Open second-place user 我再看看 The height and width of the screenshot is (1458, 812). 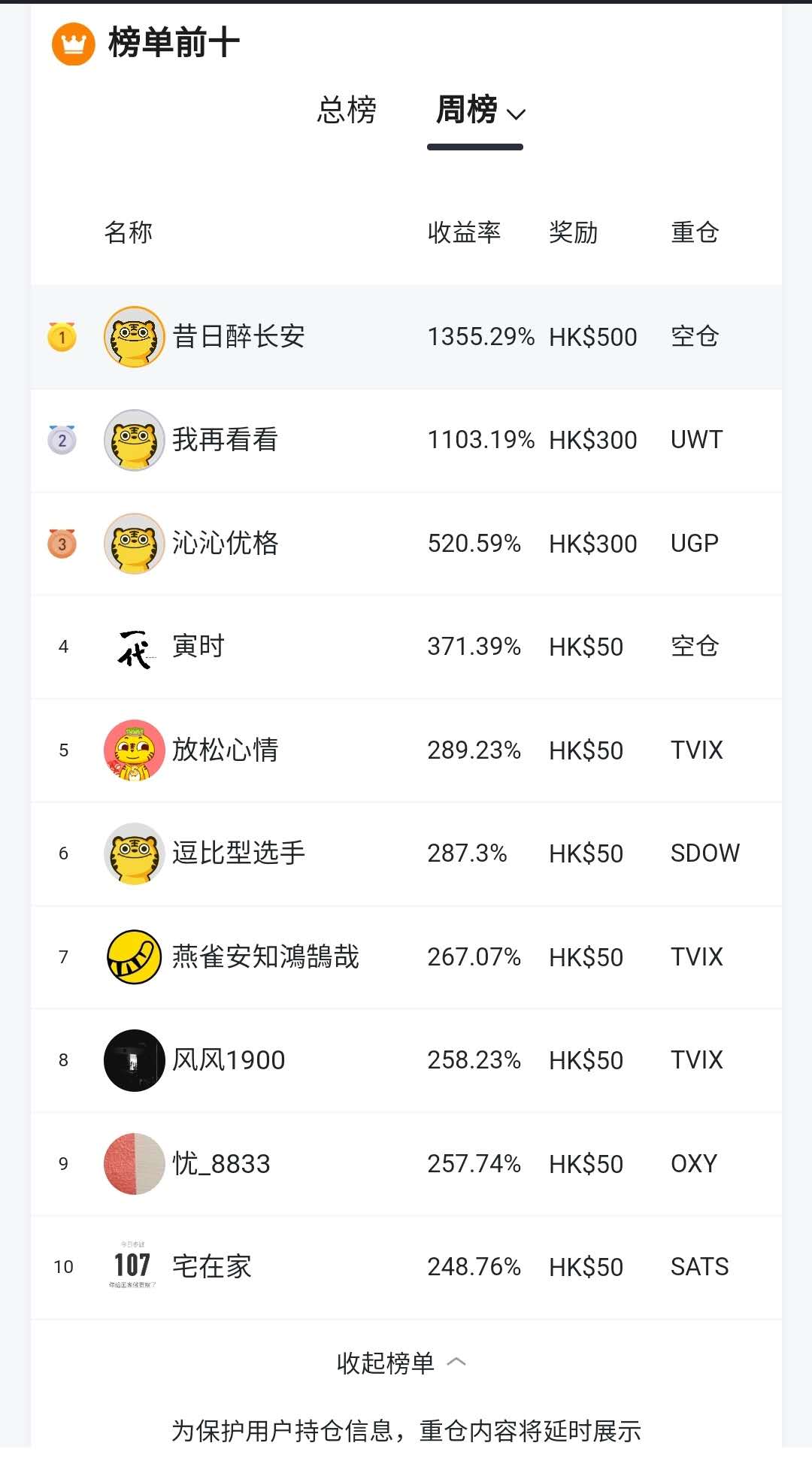tap(406, 440)
